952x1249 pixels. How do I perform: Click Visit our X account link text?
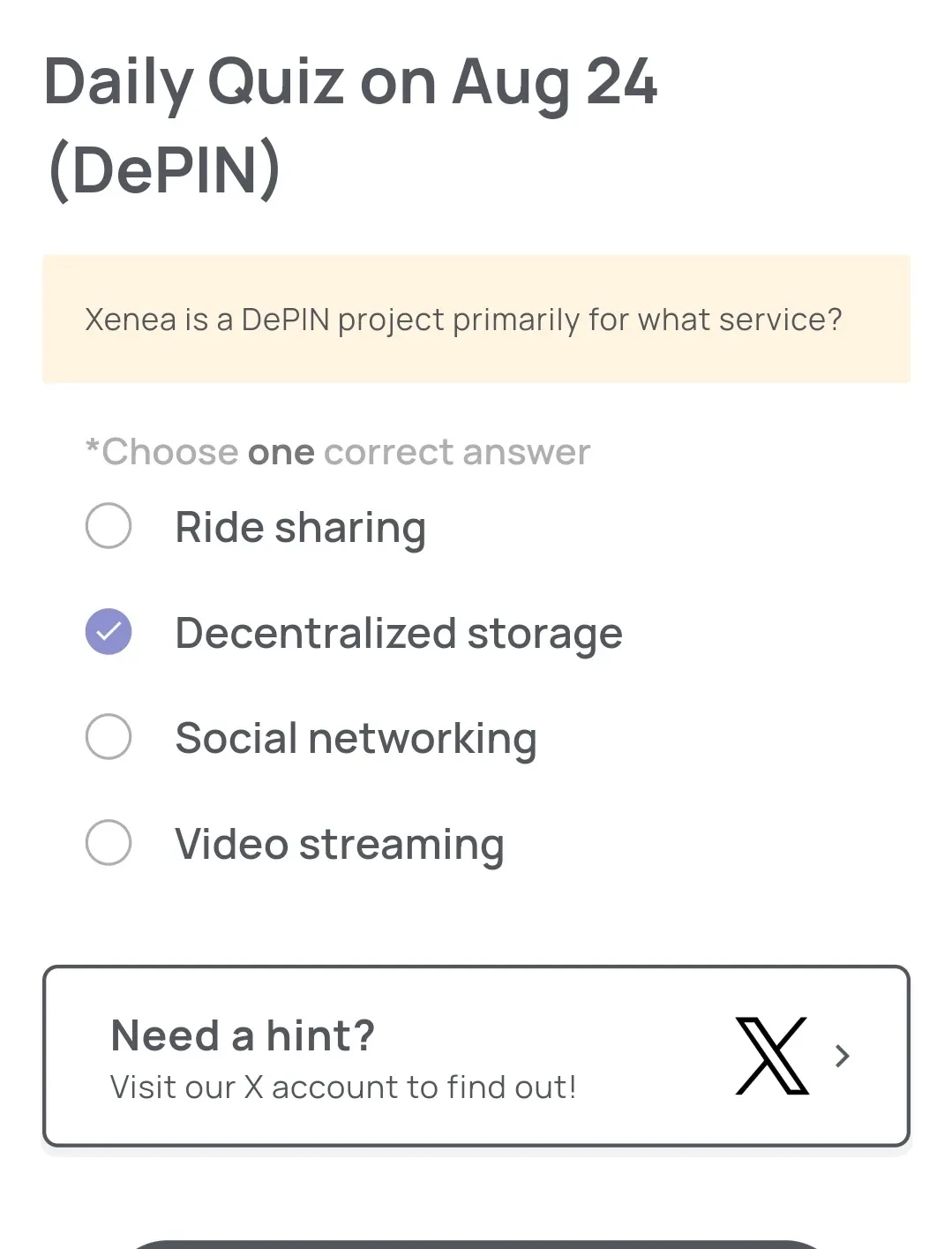(342, 1086)
